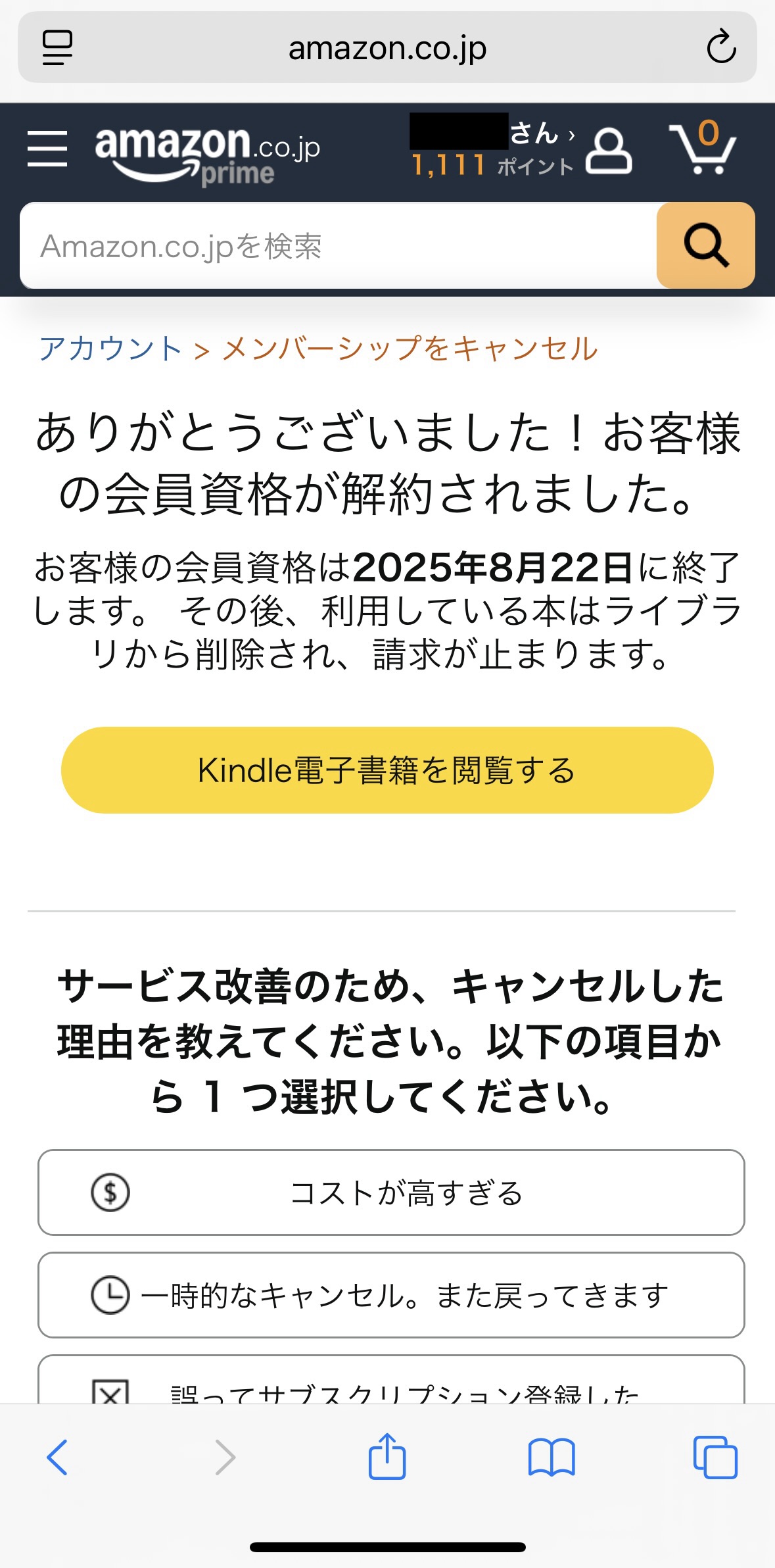Open Safari page settings icon in address bar
The width and height of the screenshot is (775, 1568).
[57, 47]
